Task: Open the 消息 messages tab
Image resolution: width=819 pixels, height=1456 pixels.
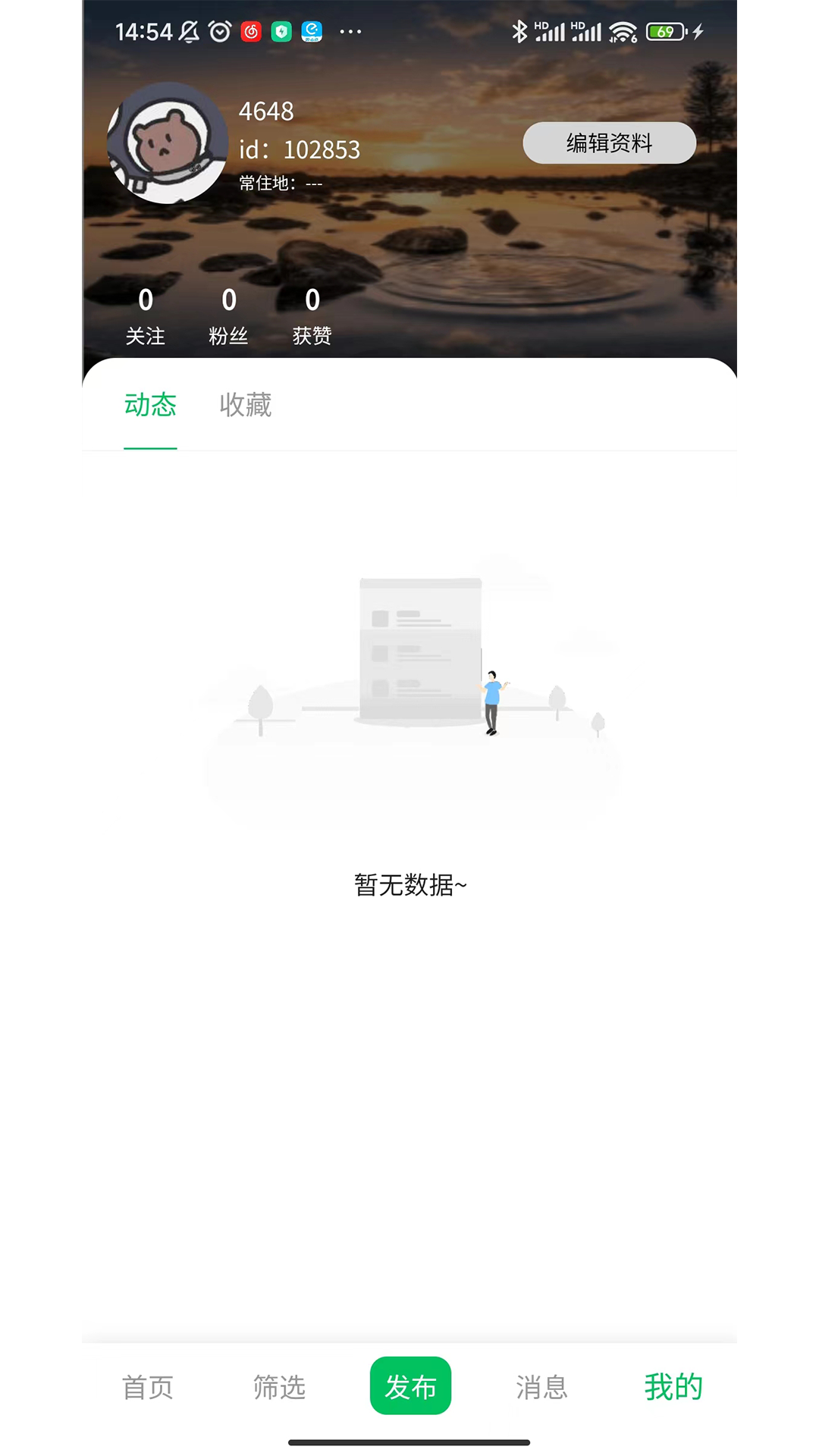Action: coord(541,1387)
